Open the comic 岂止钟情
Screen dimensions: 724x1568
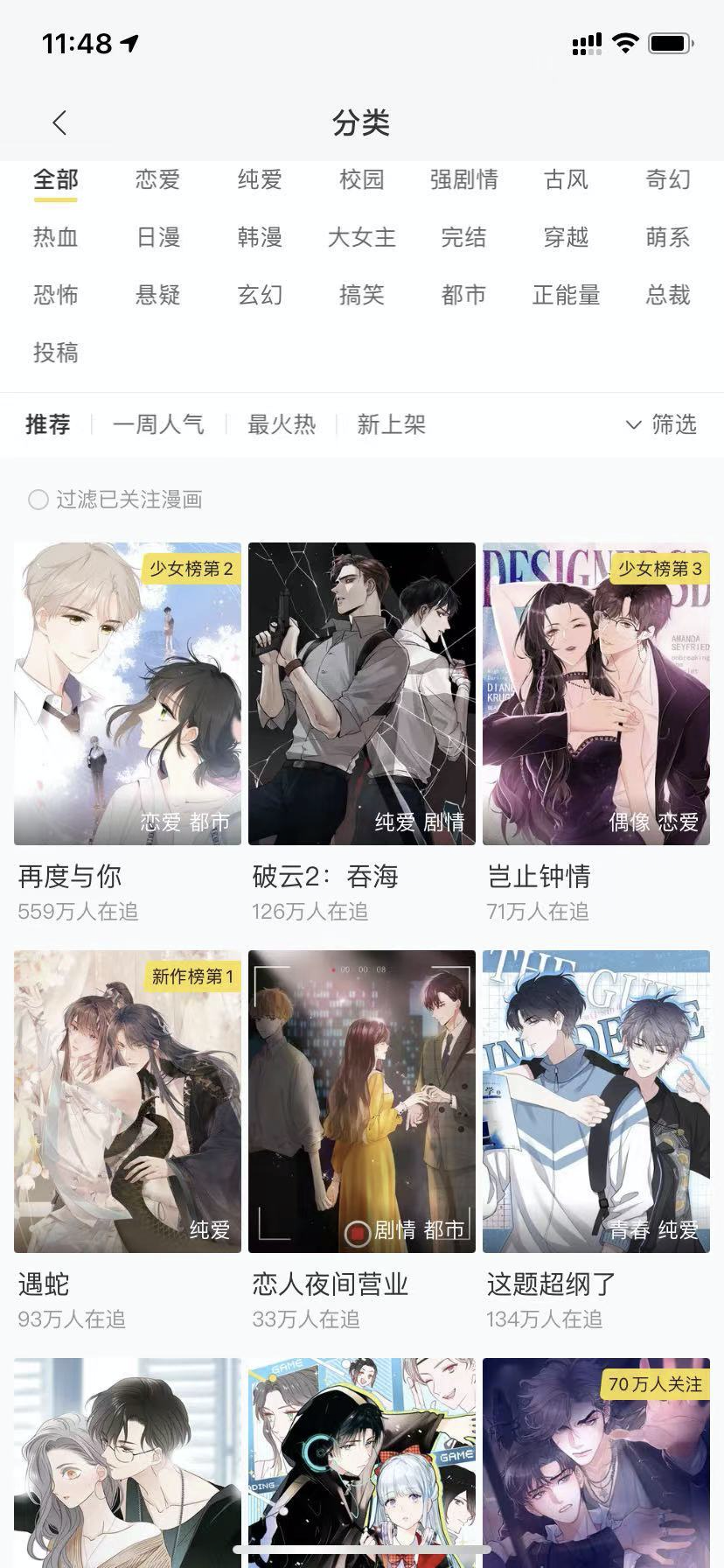point(596,694)
